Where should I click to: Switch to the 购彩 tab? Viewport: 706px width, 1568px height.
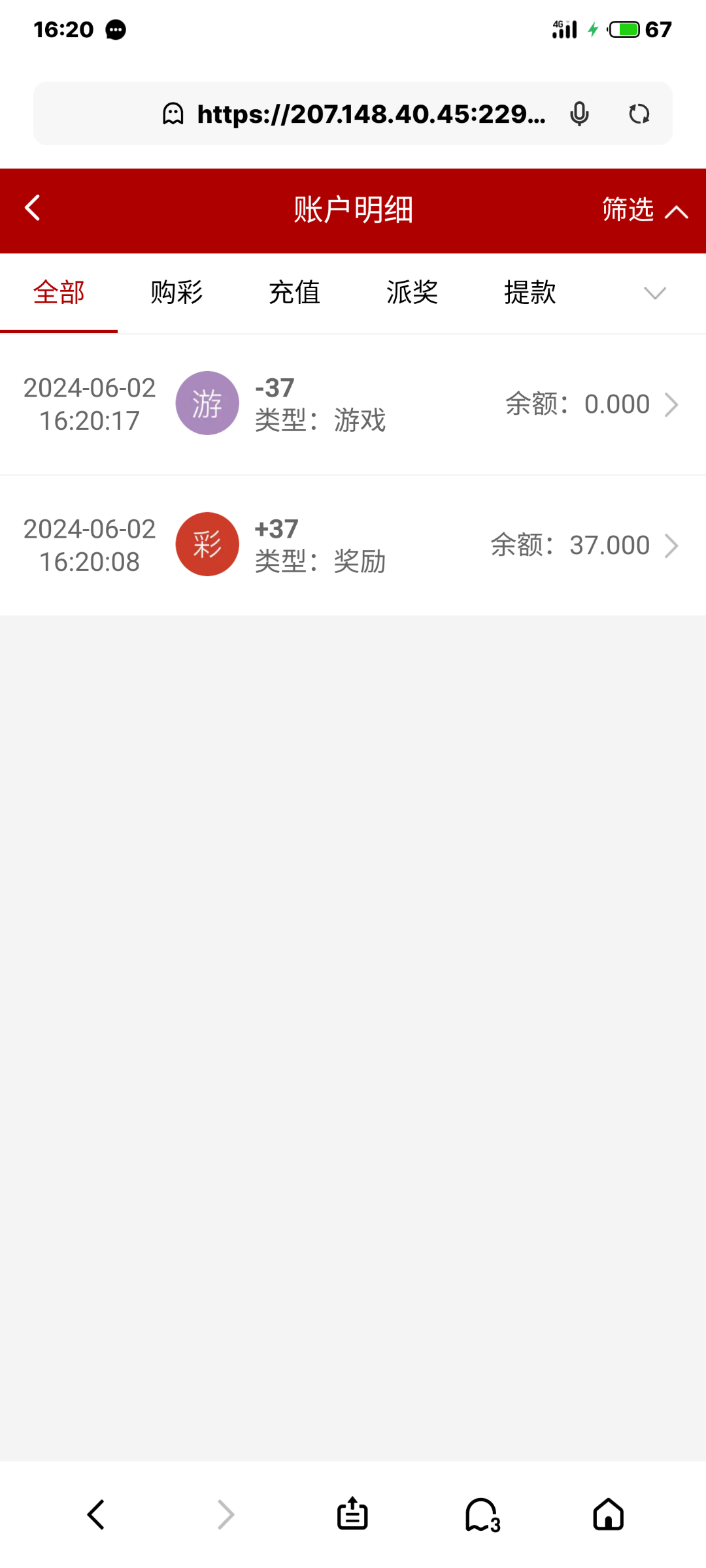click(176, 293)
